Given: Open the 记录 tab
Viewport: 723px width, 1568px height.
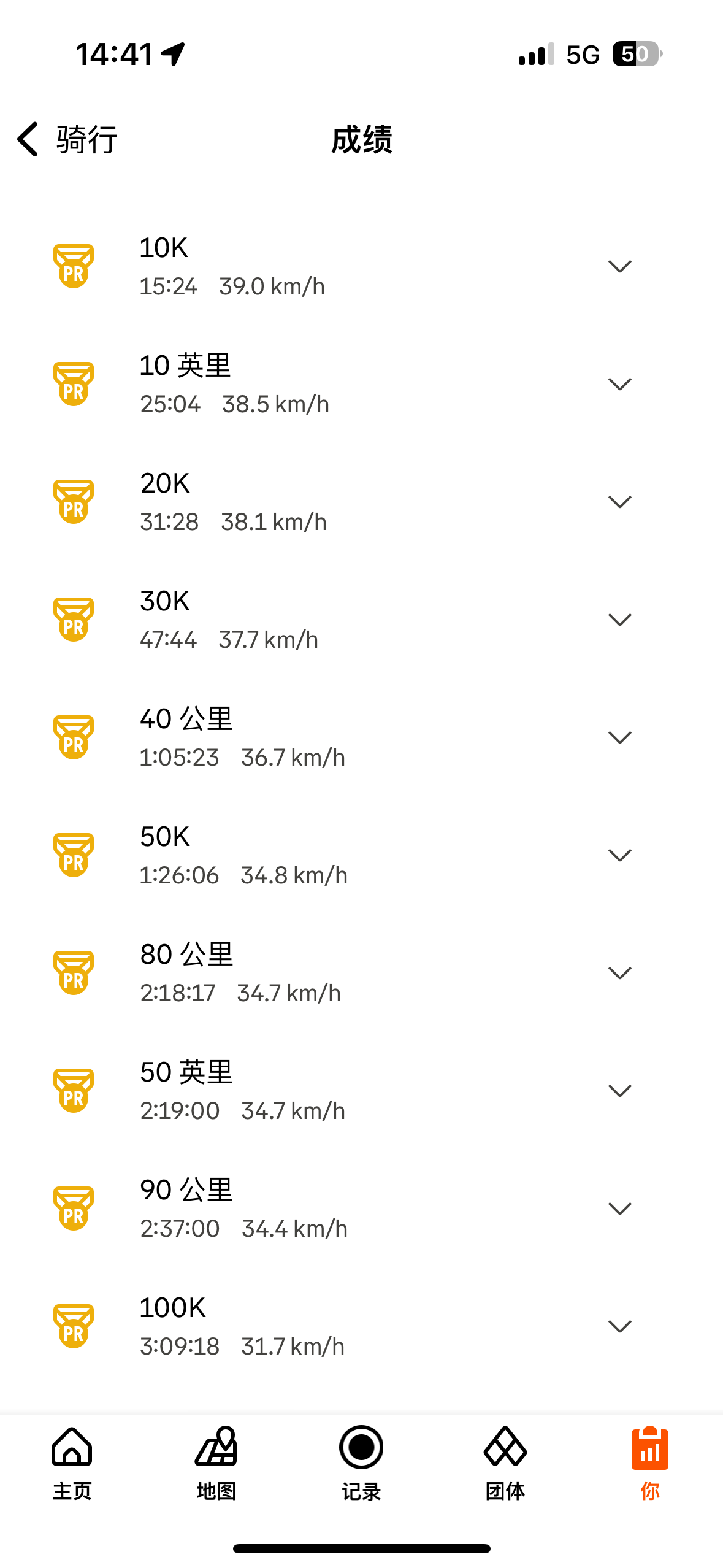Looking at the screenshot, I should 361,1463.
